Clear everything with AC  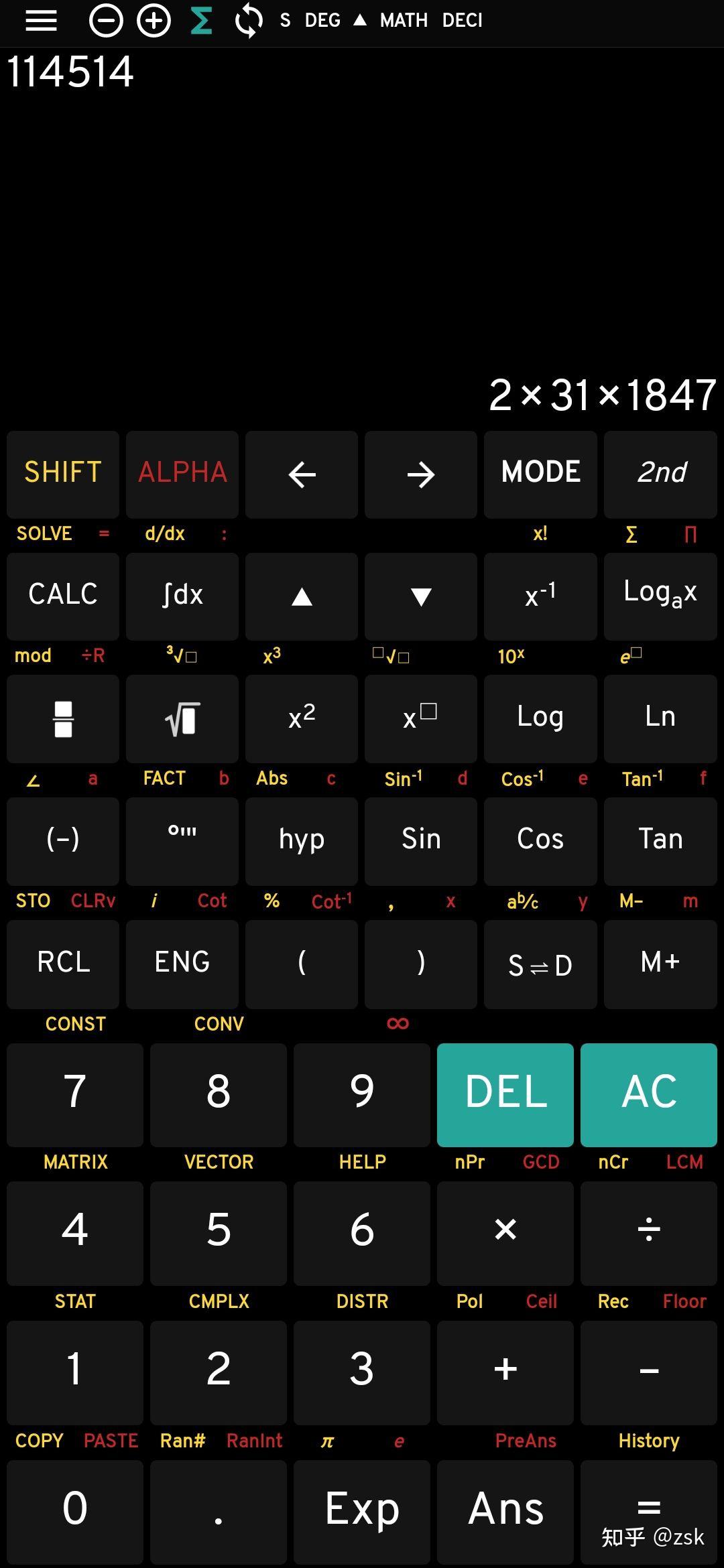pyautogui.click(x=649, y=1094)
